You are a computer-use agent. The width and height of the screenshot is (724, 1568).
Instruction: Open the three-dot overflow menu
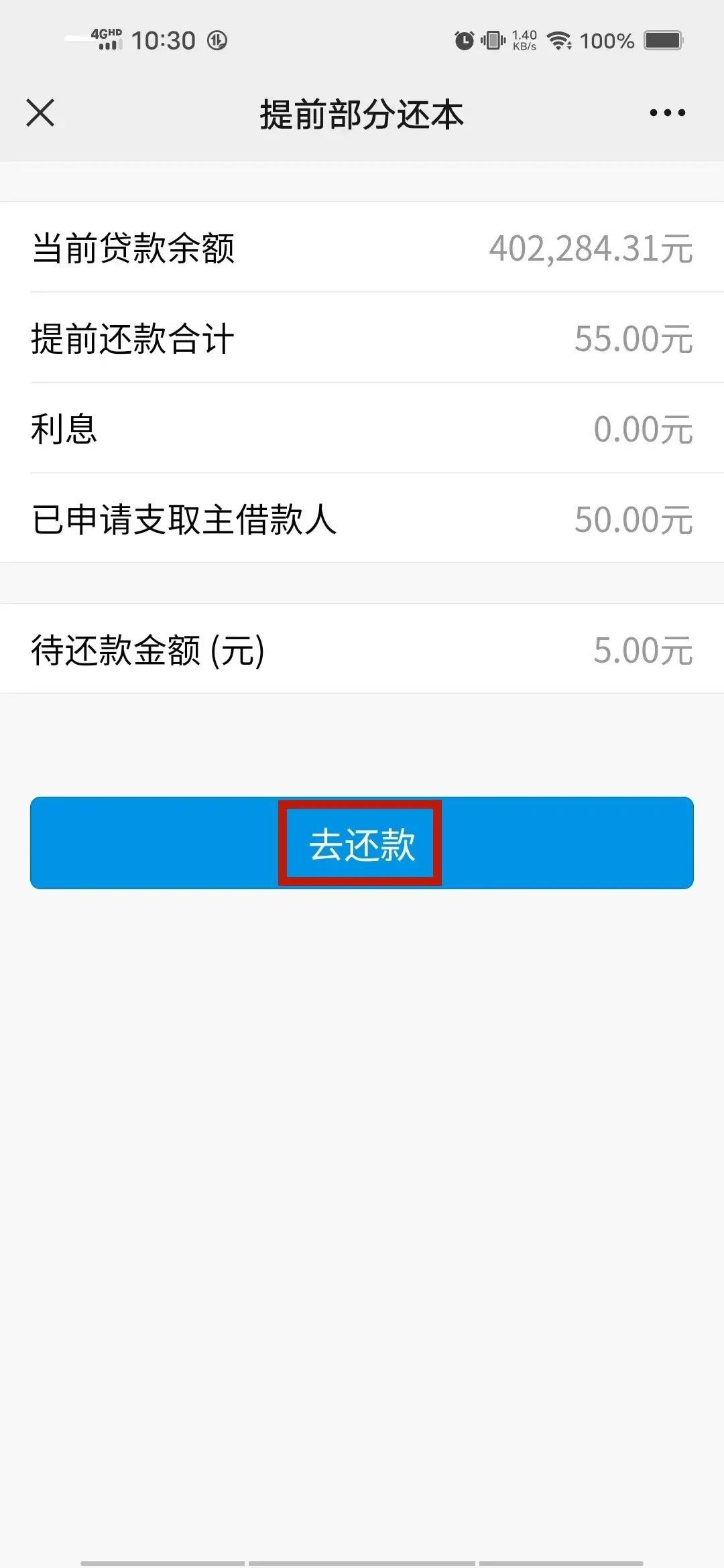[667, 113]
